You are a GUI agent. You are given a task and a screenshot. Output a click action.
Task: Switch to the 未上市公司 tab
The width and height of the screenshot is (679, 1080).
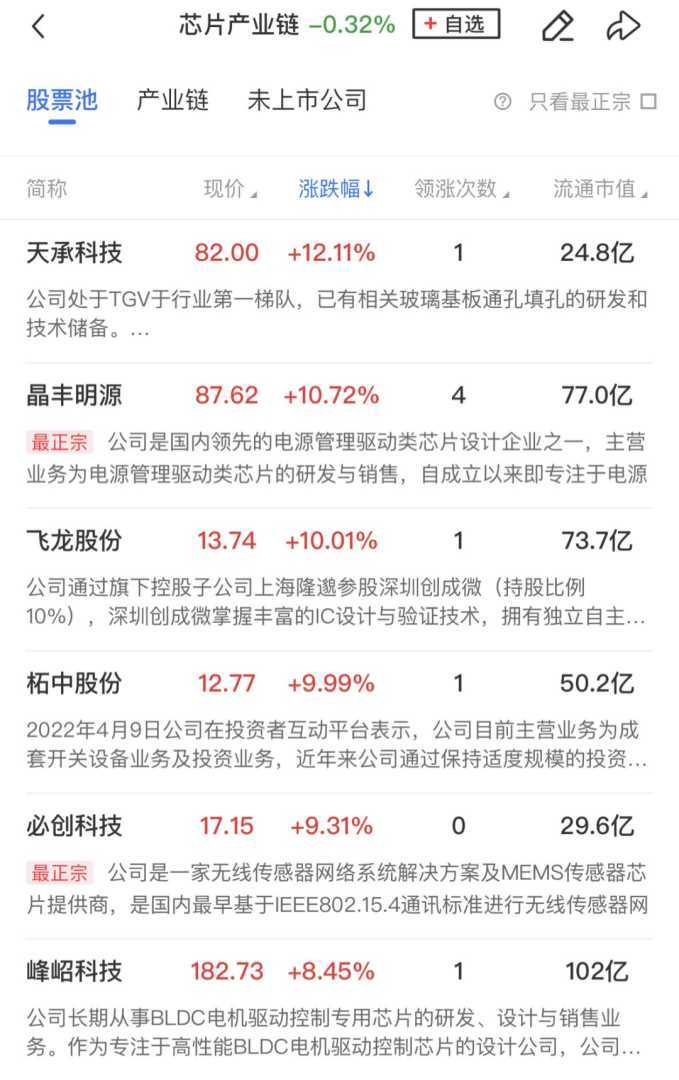307,101
